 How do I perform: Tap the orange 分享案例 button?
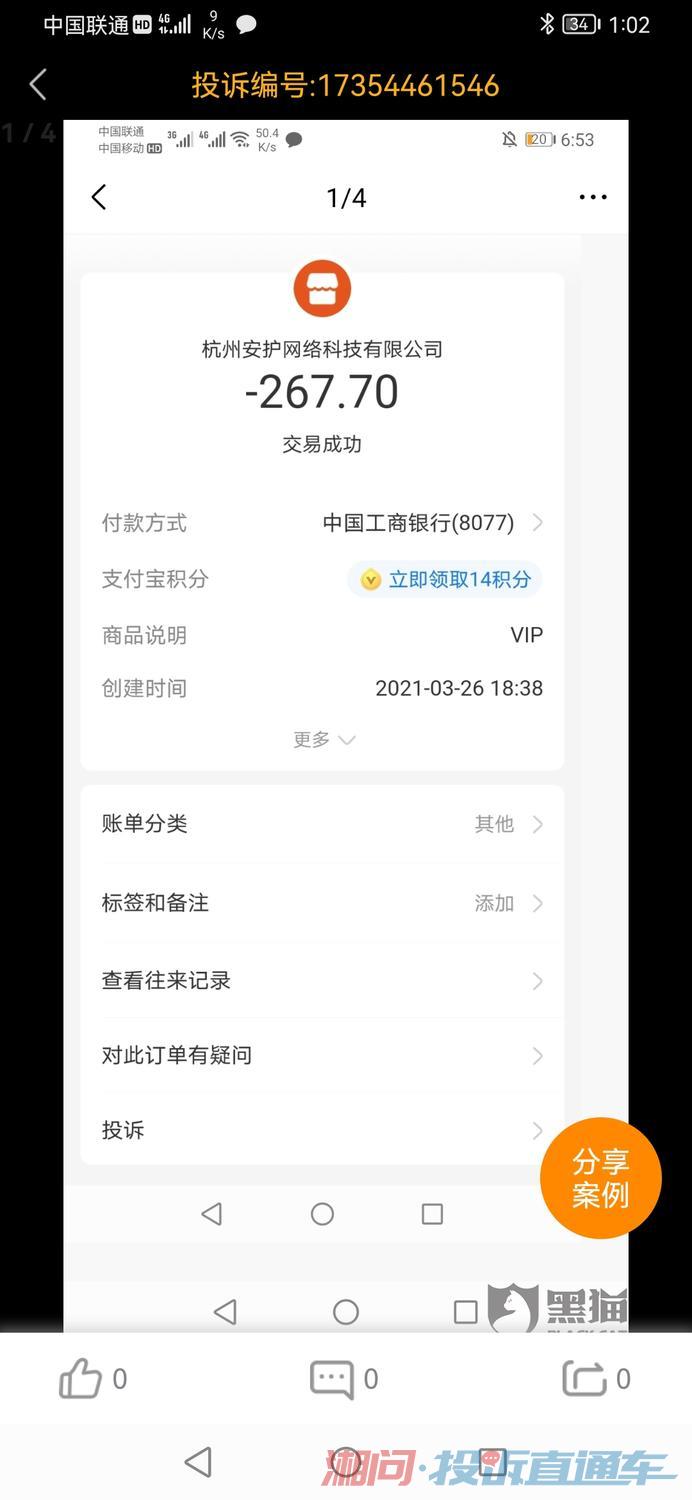(x=600, y=1177)
